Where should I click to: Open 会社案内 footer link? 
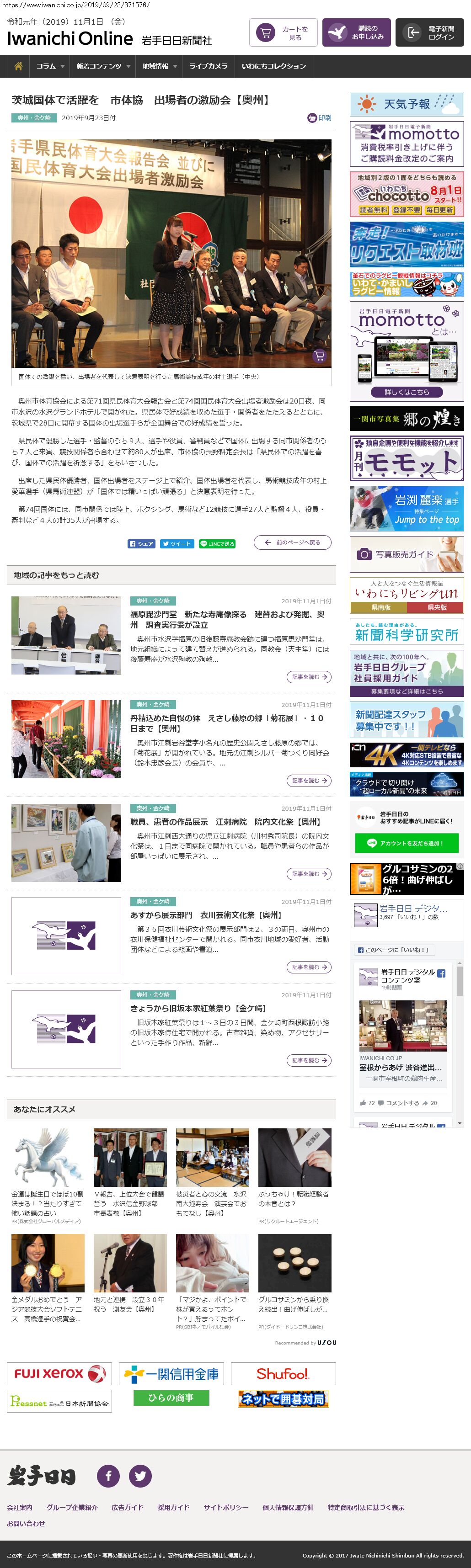[x=20, y=1507]
